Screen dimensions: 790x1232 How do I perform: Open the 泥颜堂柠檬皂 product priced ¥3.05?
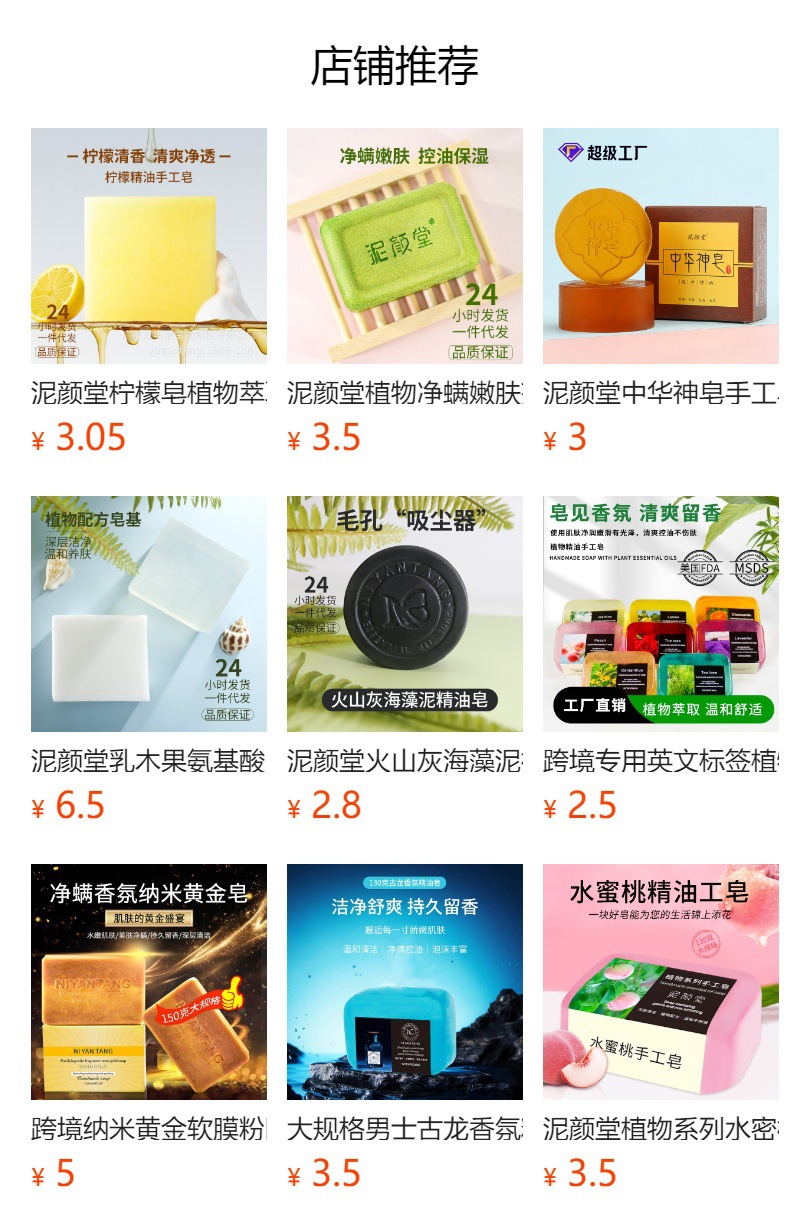point(149,246)
